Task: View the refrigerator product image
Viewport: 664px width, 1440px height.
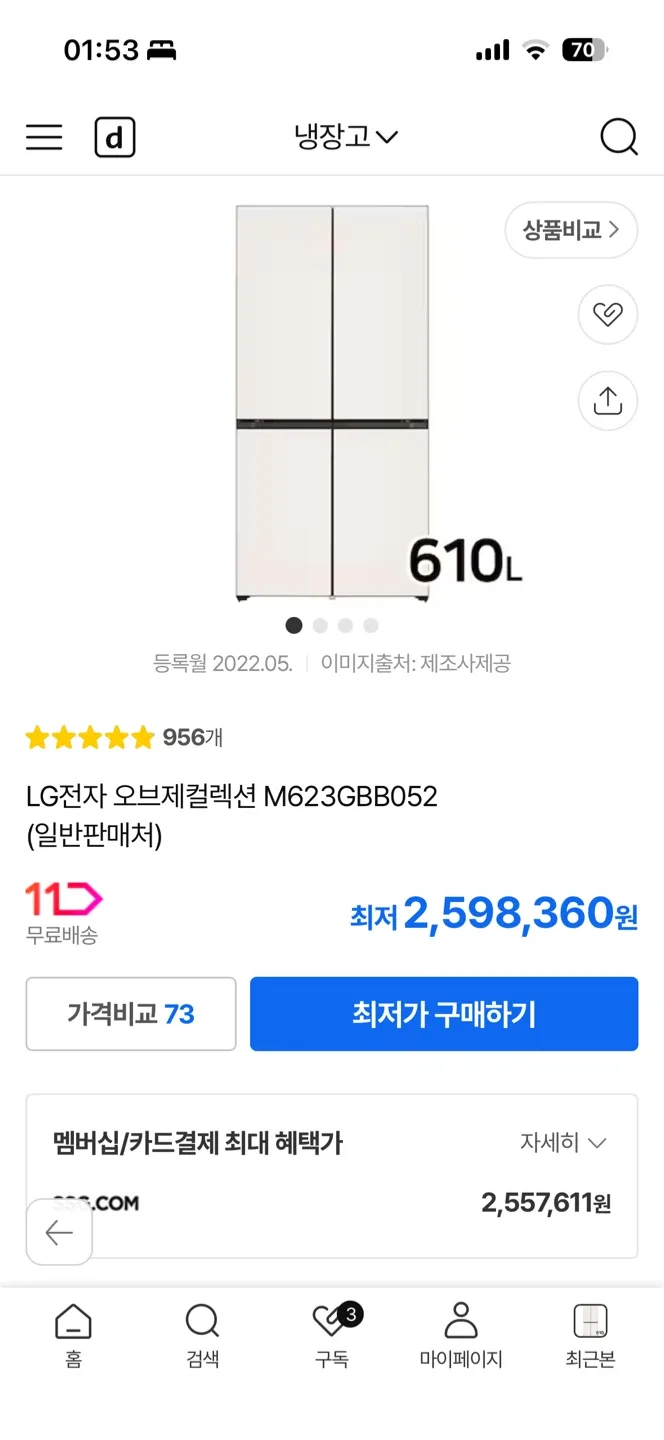Action: point(332,402)
